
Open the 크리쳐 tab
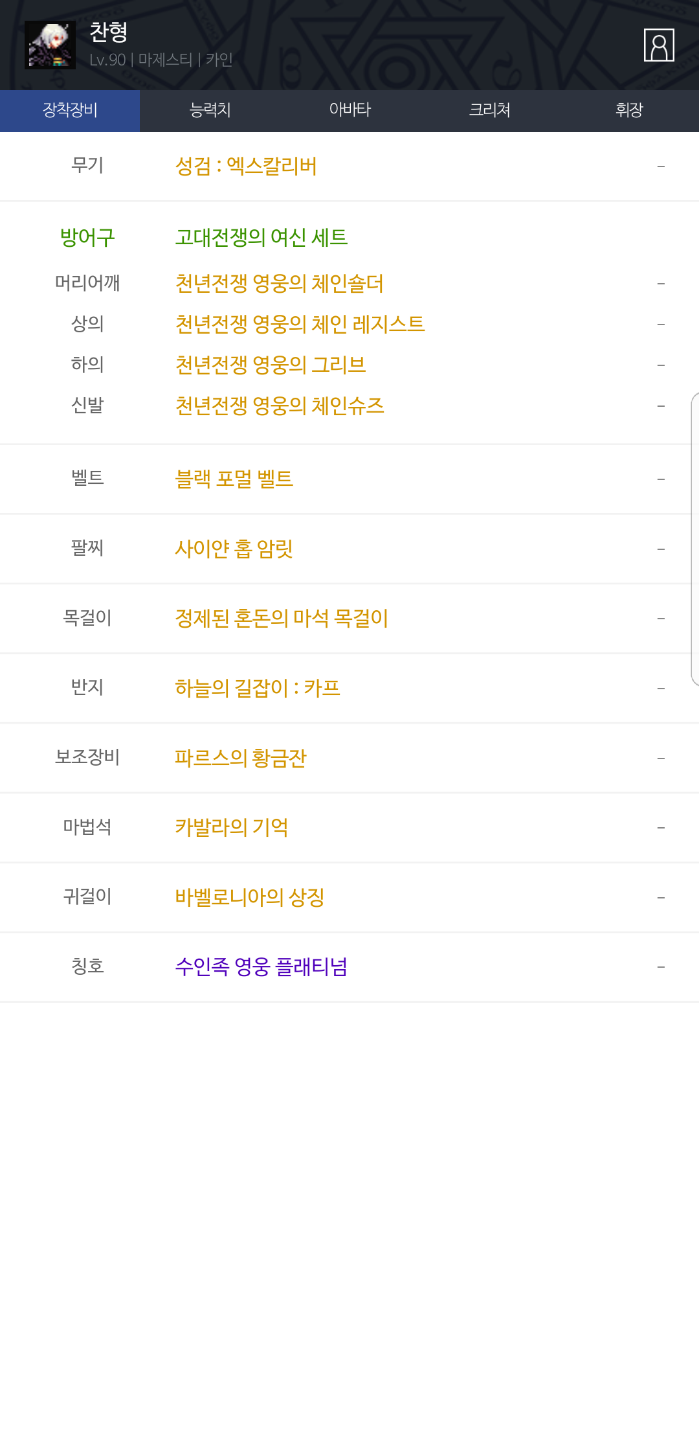tap(490, 111)
